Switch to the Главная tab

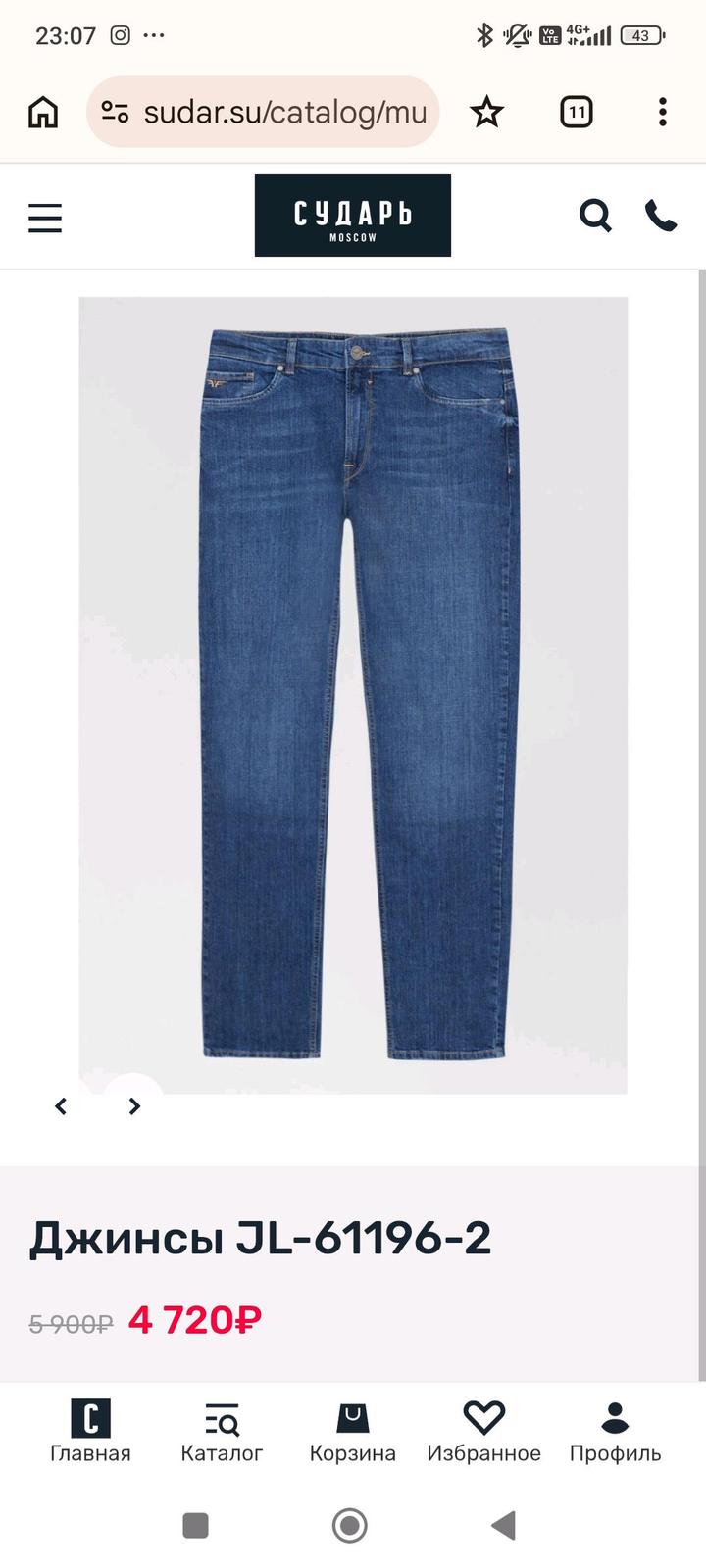click(x=90, y=1432)
